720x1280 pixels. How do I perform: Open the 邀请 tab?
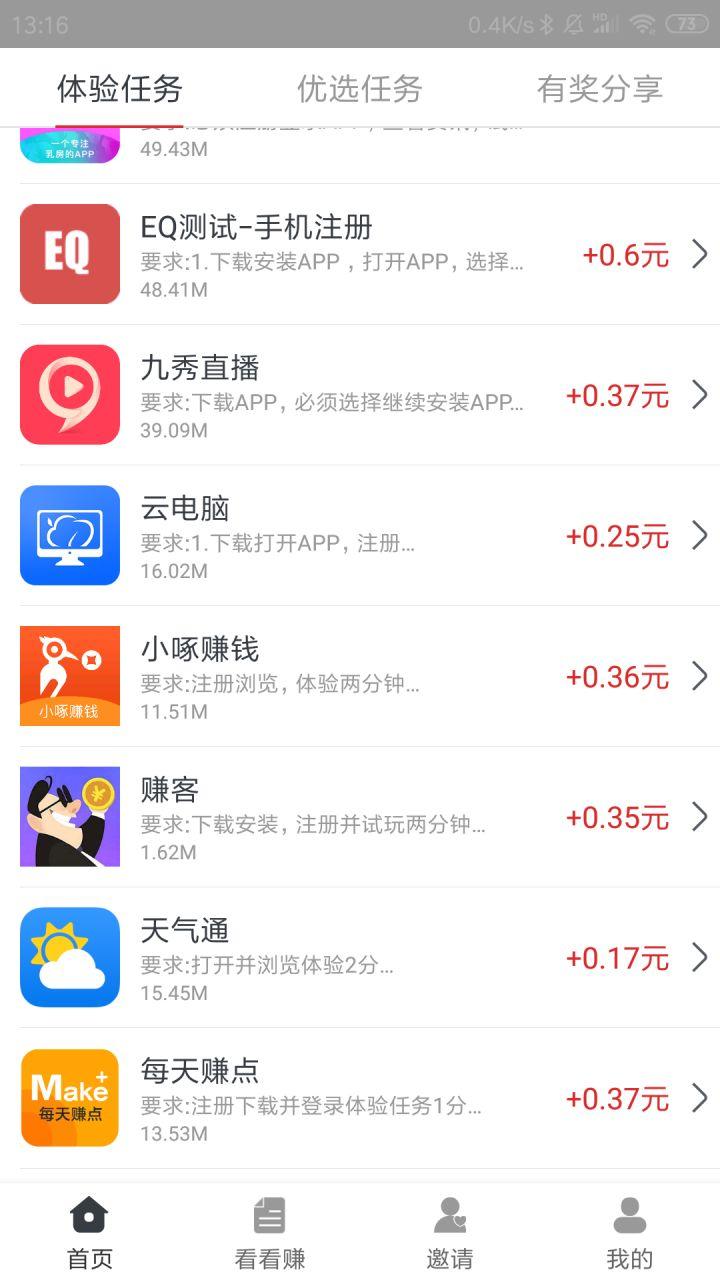450,1232
